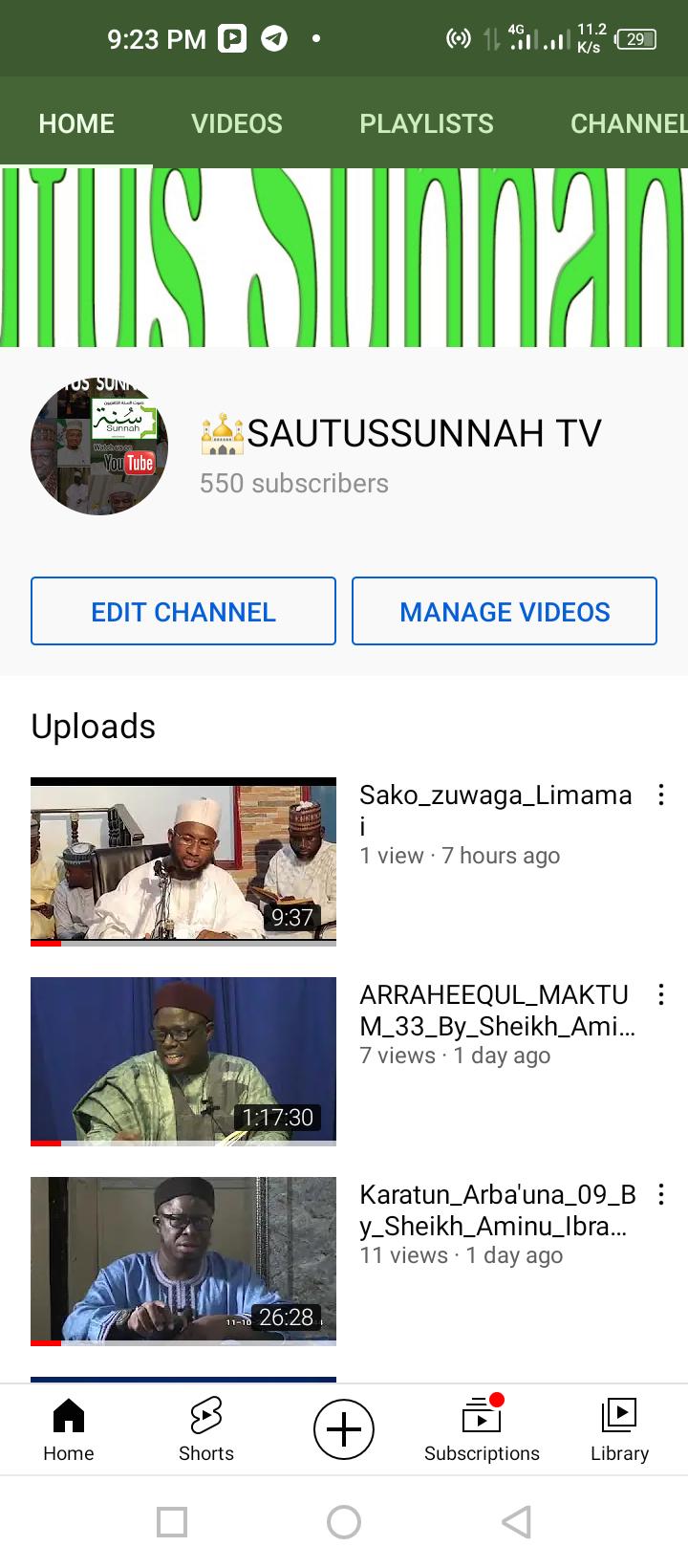Tap the SAUTUSSUNNAH TV channel avatar
Image resolution: width=688 pixels, height=1568 pixels.
[x=99, y=446]
